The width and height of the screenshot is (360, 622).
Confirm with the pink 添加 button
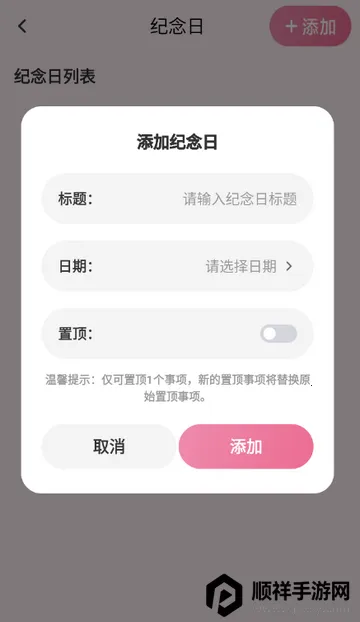point(246,447)
